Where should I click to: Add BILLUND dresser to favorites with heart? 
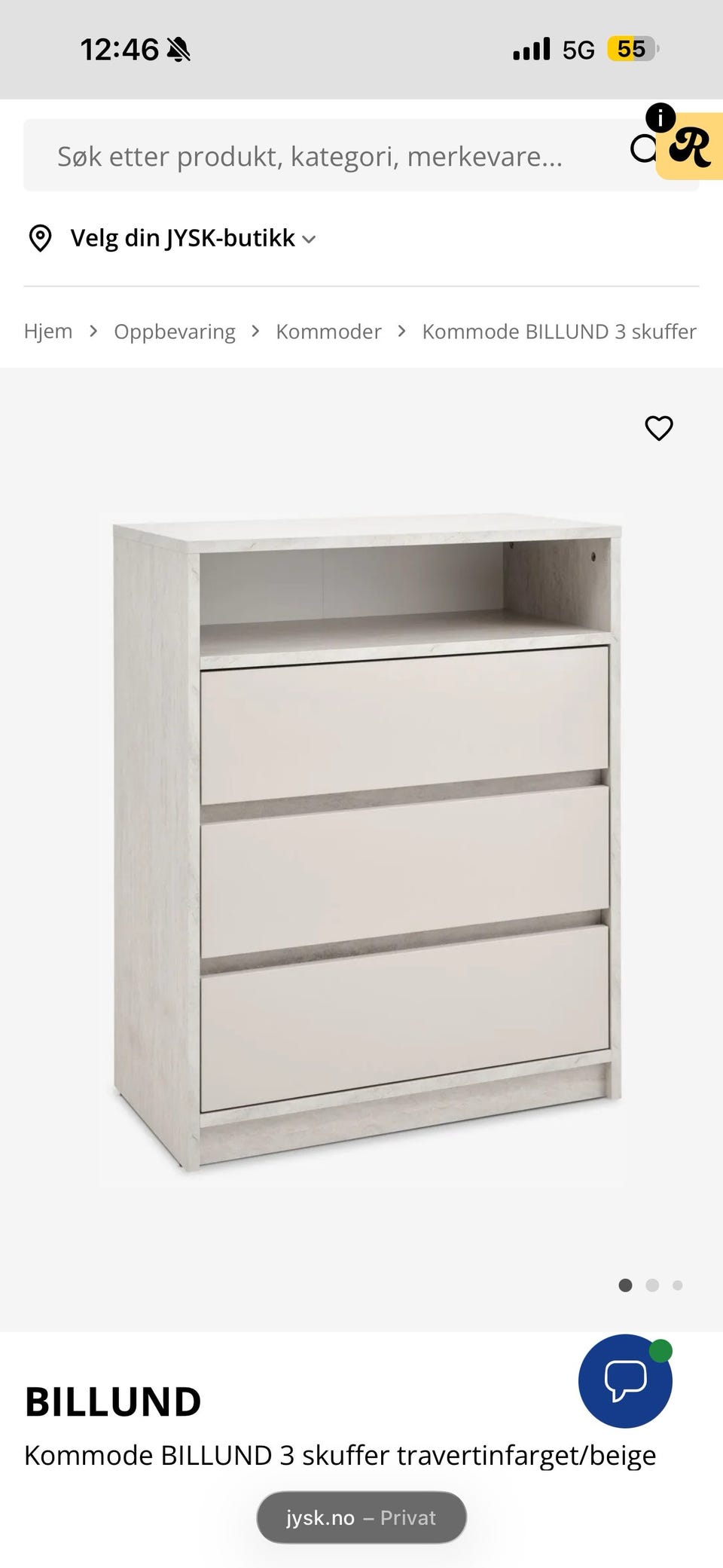pos(659,428)
